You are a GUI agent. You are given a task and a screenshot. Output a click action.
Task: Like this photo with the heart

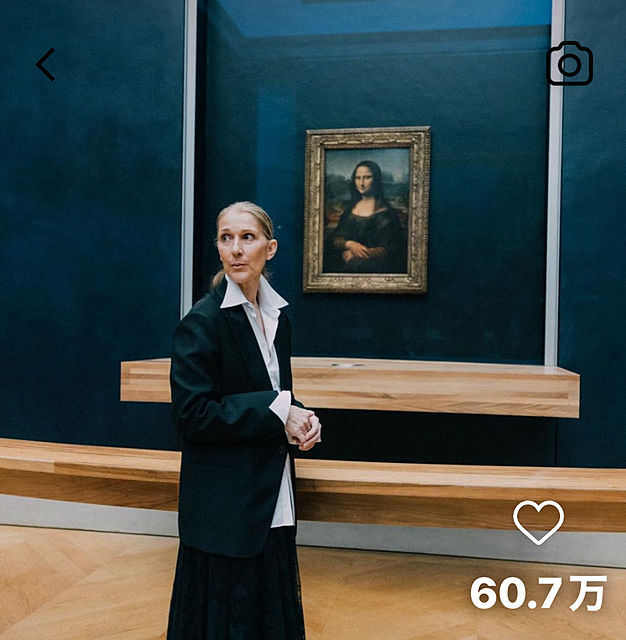tap(538, 521)
